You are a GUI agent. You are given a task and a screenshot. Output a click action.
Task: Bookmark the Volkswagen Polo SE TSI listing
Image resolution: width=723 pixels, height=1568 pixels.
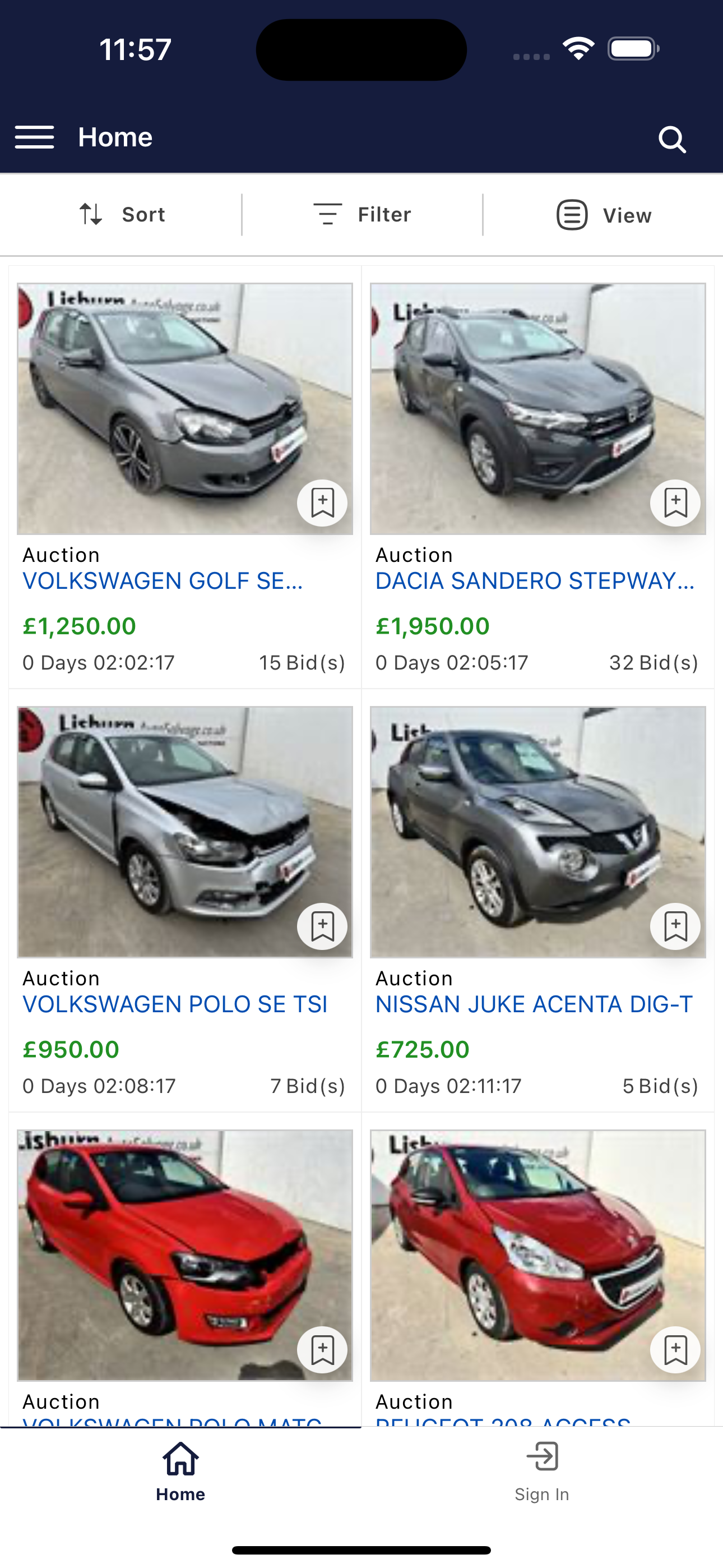[x=323, y=925]
